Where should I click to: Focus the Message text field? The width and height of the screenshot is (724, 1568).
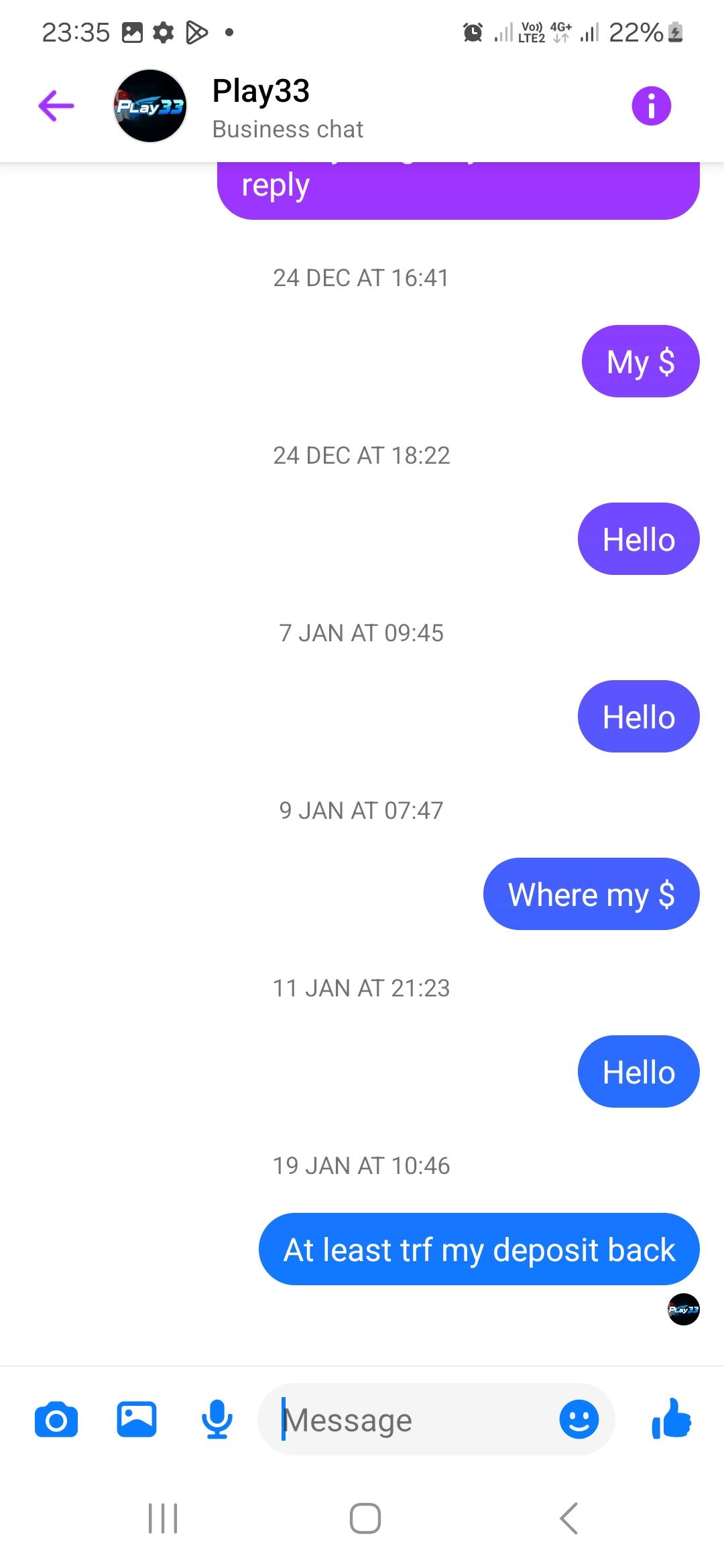pyautogui.click(x=416, y=1419)
